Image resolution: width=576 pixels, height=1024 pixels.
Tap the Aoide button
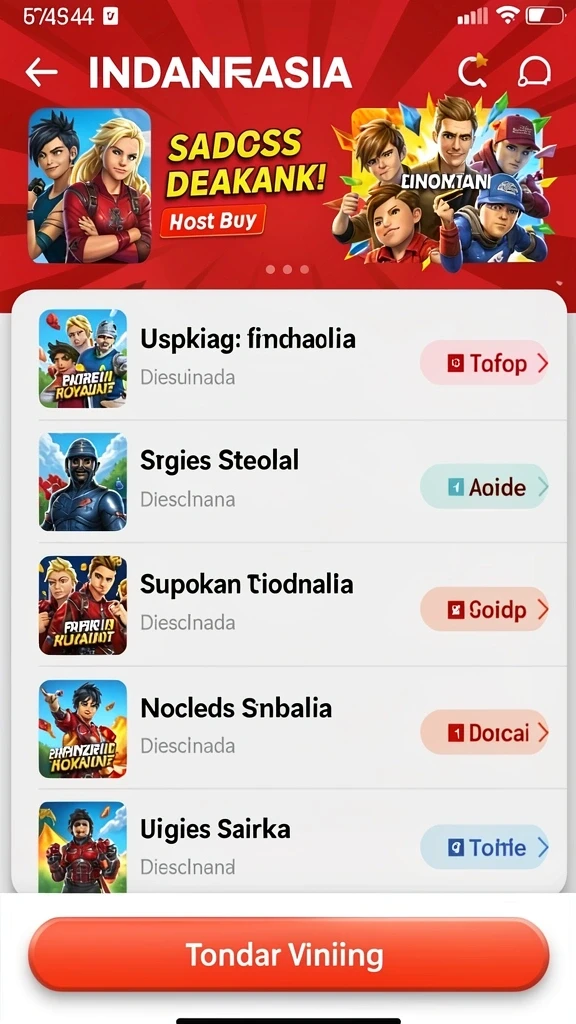484,487
